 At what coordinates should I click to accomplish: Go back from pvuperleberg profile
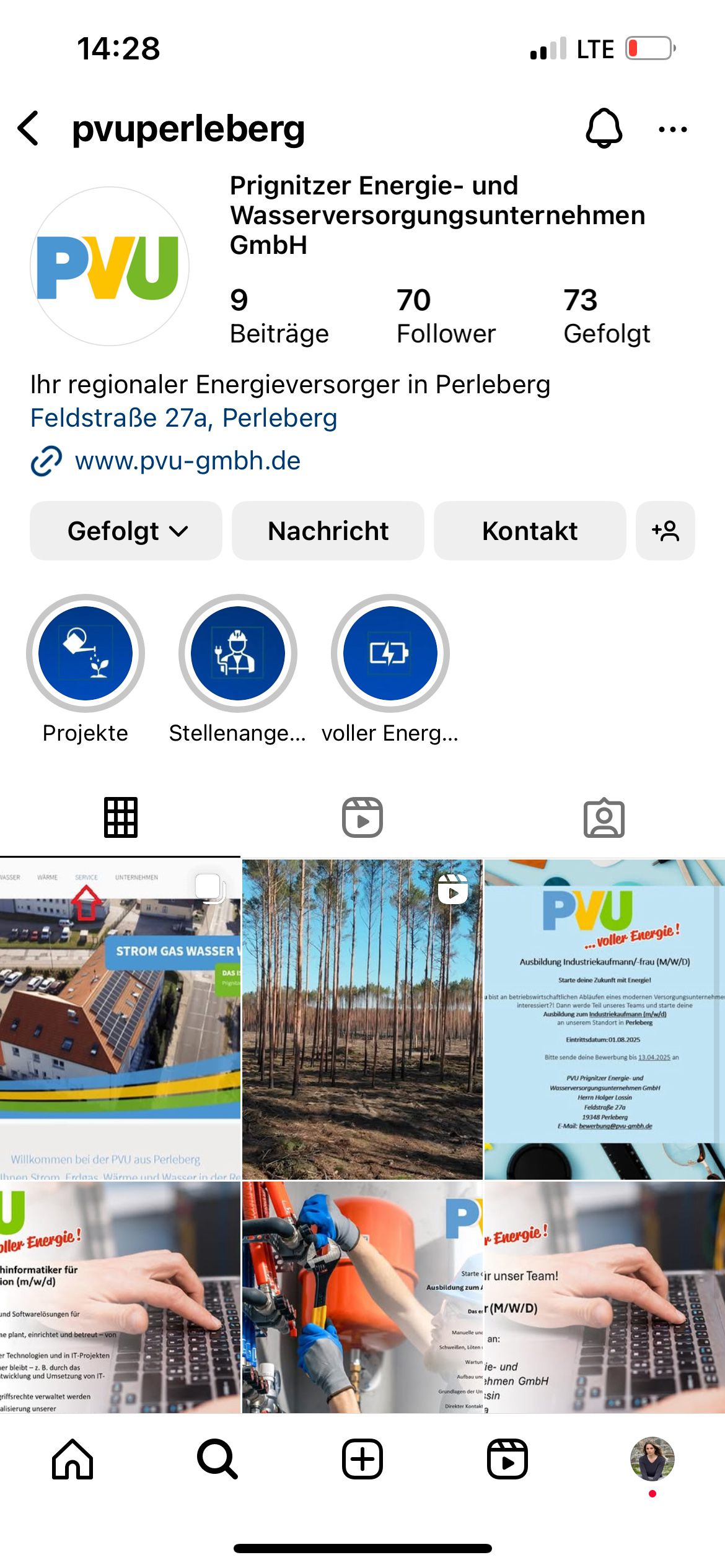29,129
